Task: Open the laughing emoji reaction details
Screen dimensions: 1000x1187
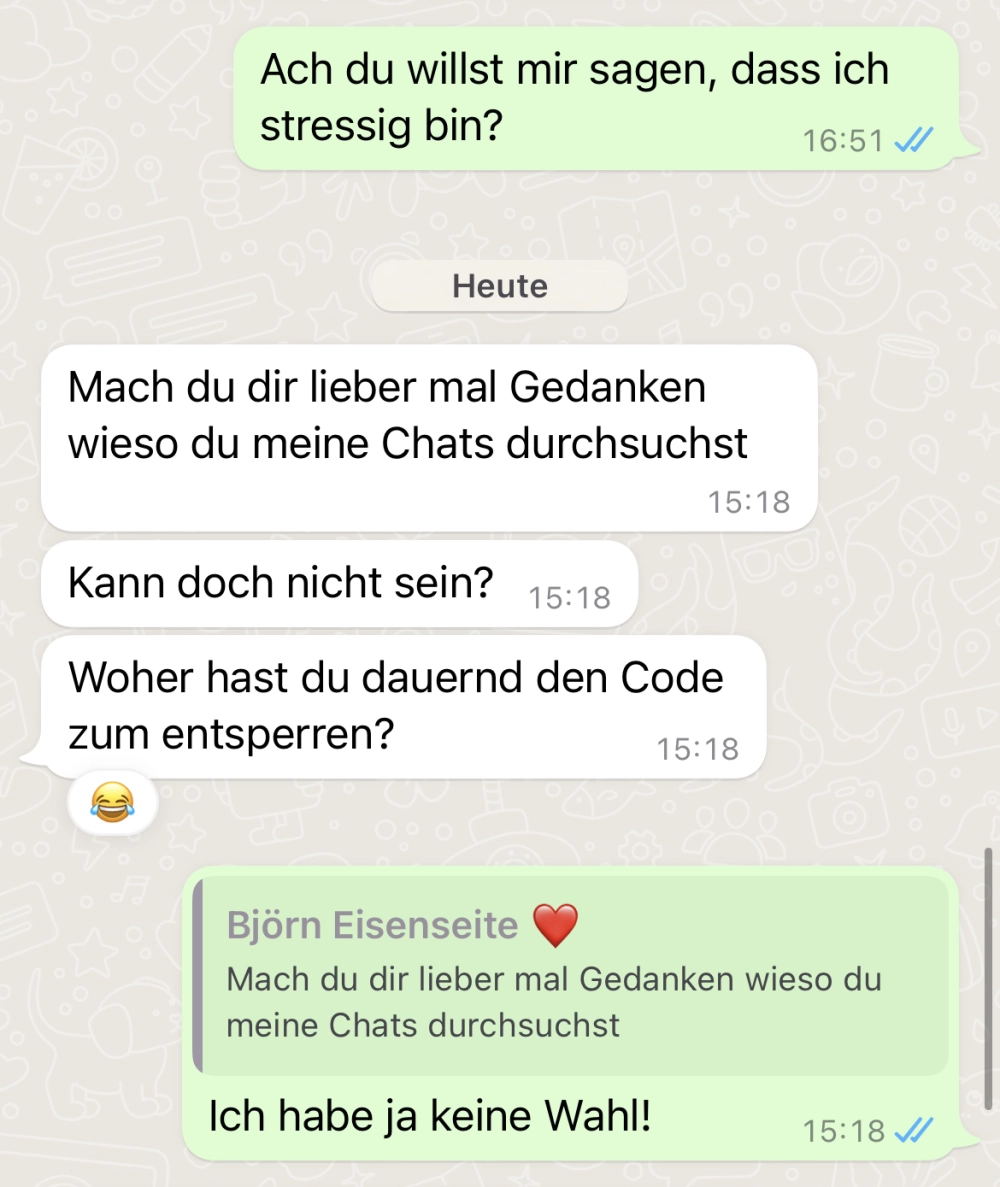Action: [112, 800]
